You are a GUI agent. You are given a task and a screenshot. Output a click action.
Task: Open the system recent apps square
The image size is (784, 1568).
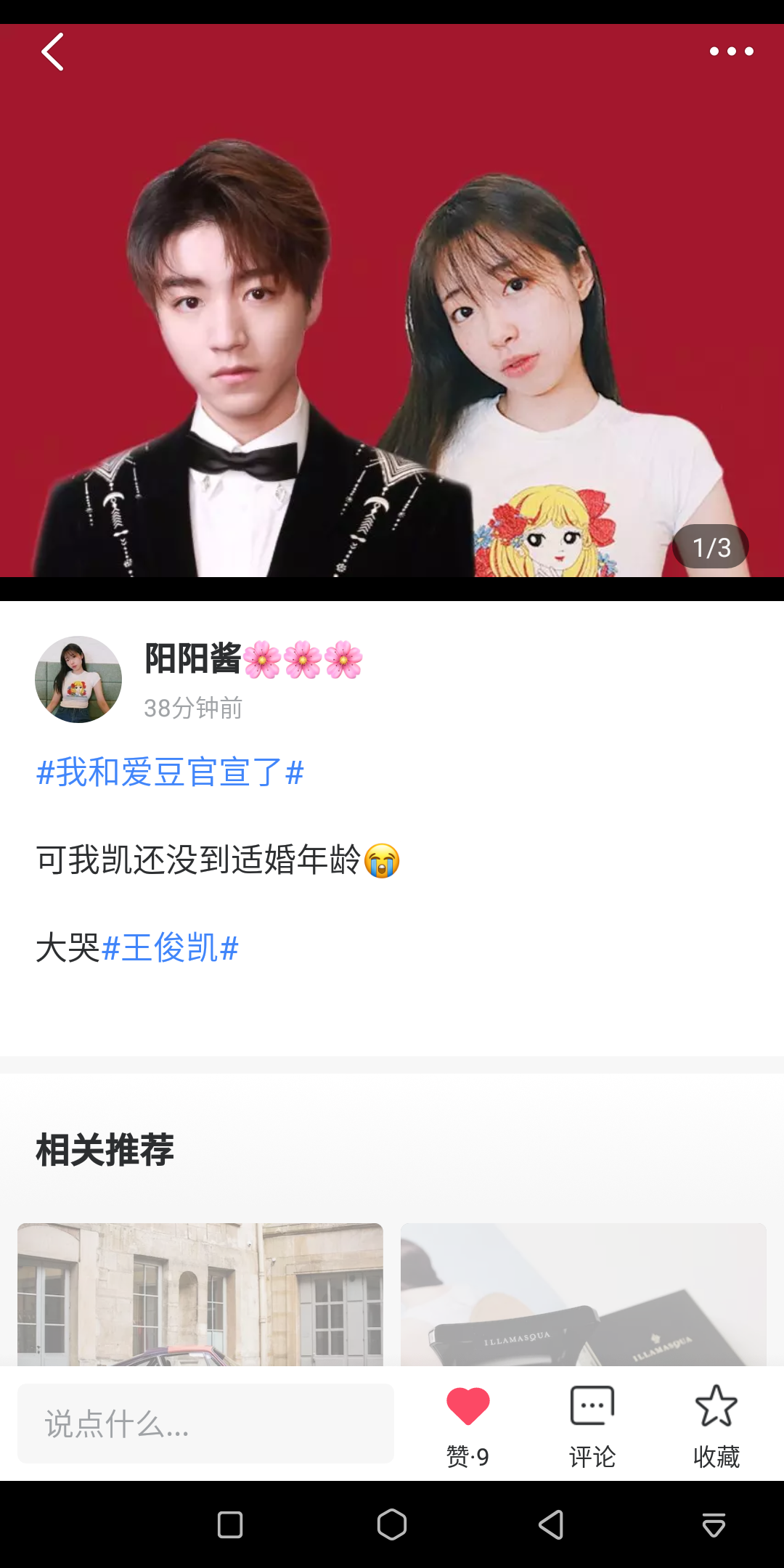[230, 1525]
